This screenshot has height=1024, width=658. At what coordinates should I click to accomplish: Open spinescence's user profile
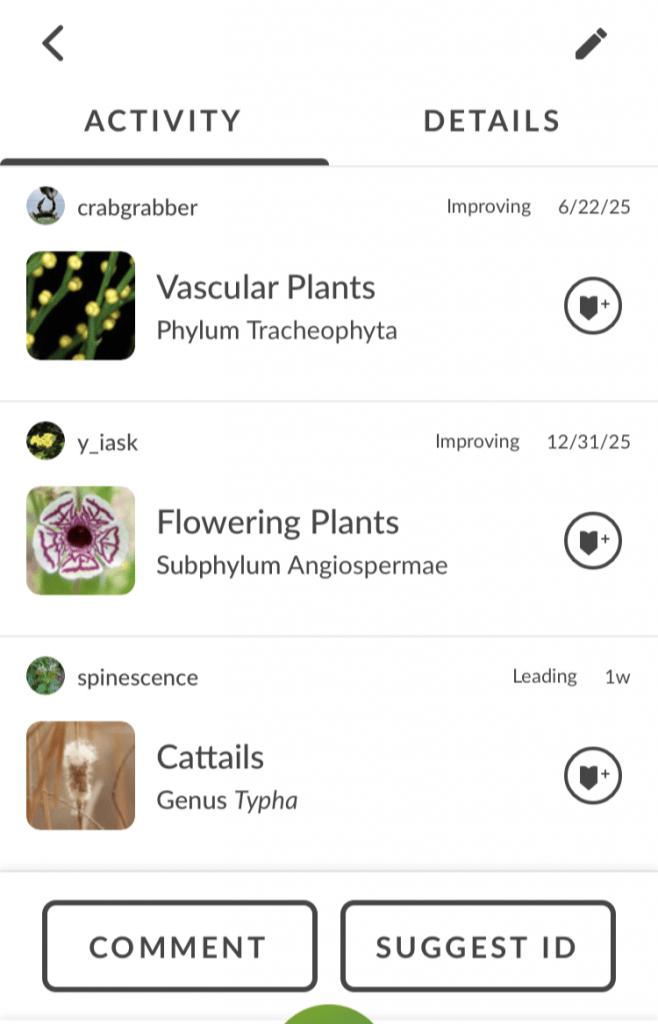pos(137,677)
